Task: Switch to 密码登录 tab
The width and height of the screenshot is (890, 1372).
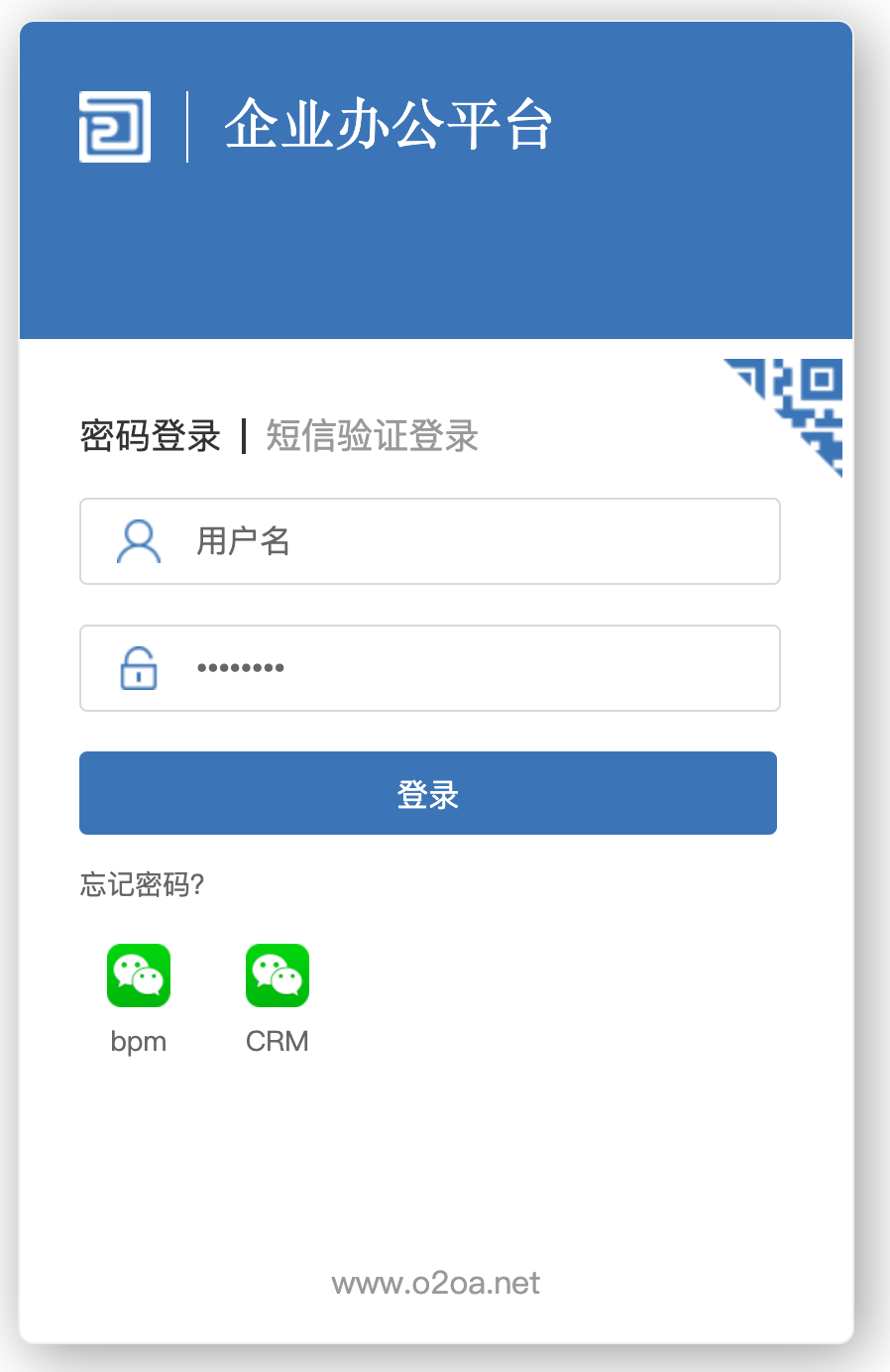Action: coord(150,436)
